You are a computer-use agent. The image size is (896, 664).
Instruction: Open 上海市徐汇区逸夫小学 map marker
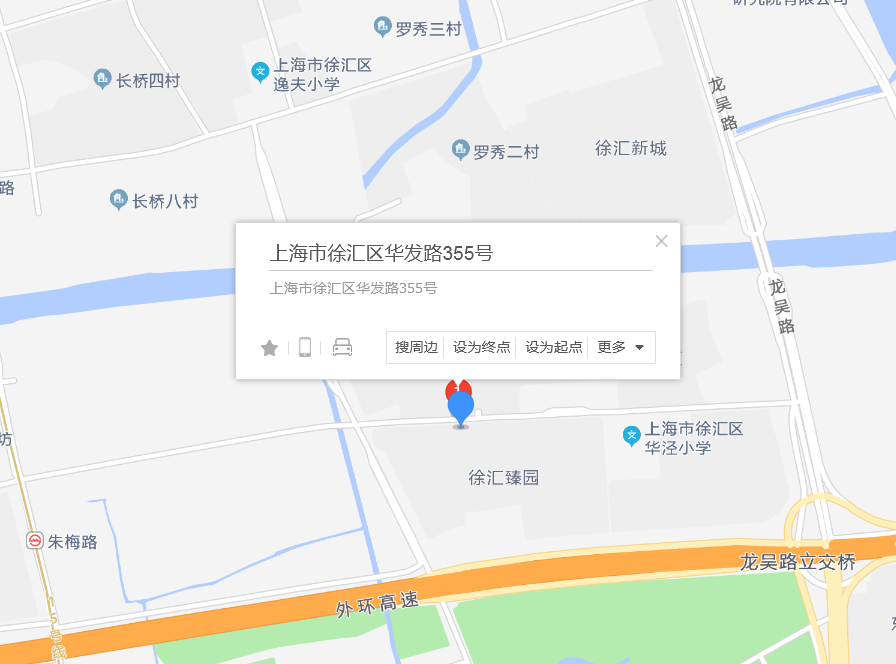(x=259, y=71)
